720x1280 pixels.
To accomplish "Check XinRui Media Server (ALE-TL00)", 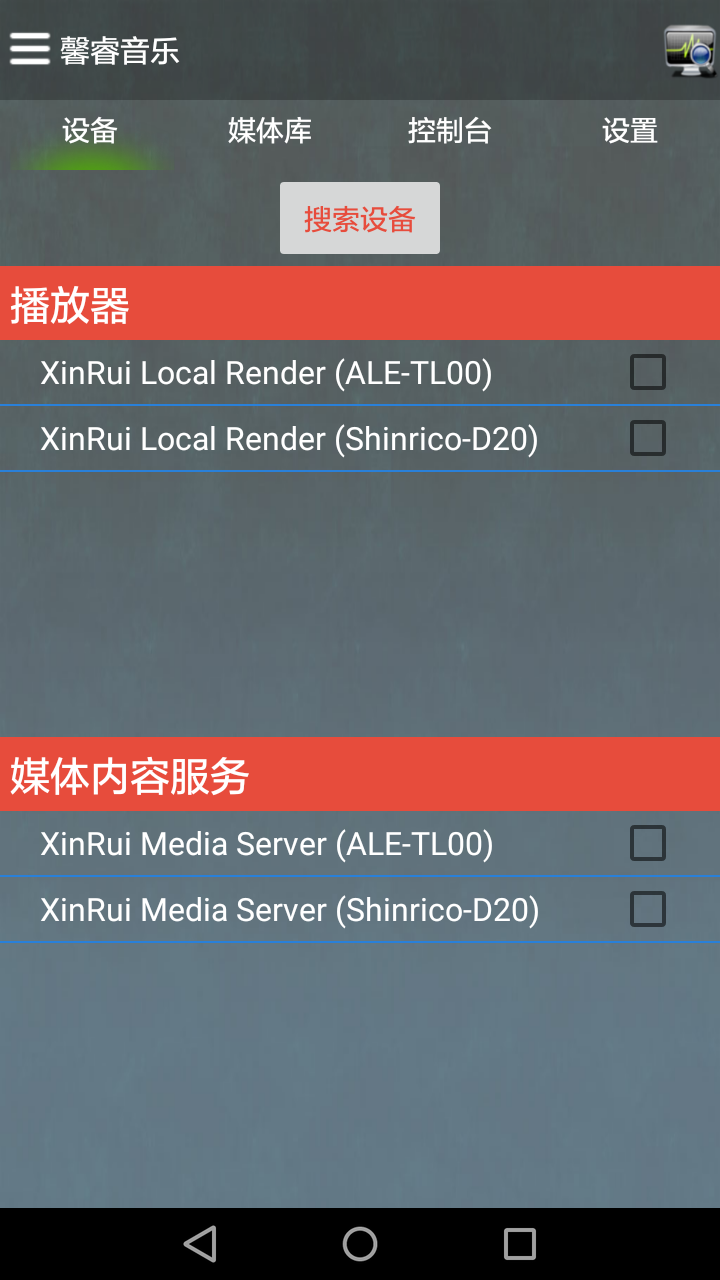I will (x=647, y=843).
